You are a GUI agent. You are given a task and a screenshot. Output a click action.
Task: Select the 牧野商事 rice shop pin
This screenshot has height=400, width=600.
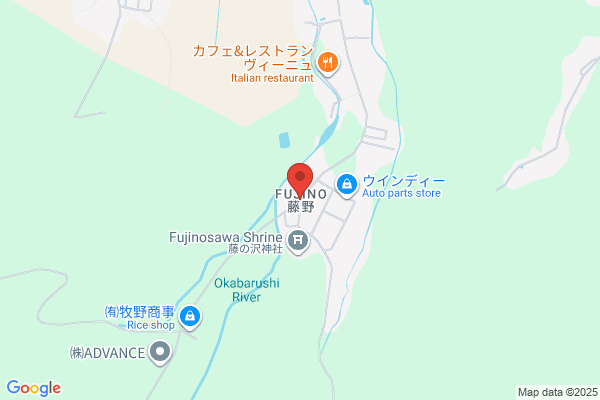190,317
